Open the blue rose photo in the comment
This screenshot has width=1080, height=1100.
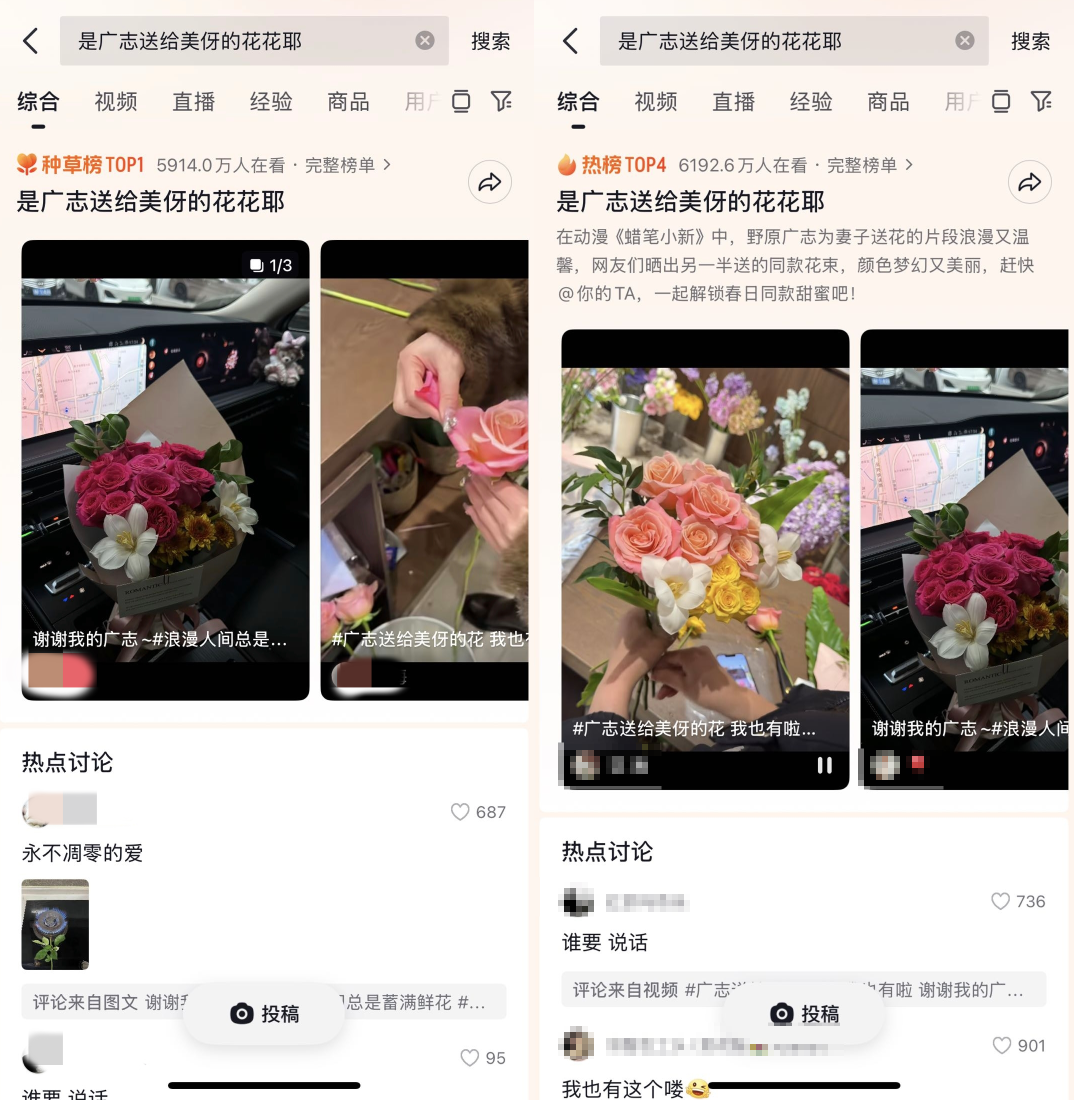click(55, 924)
